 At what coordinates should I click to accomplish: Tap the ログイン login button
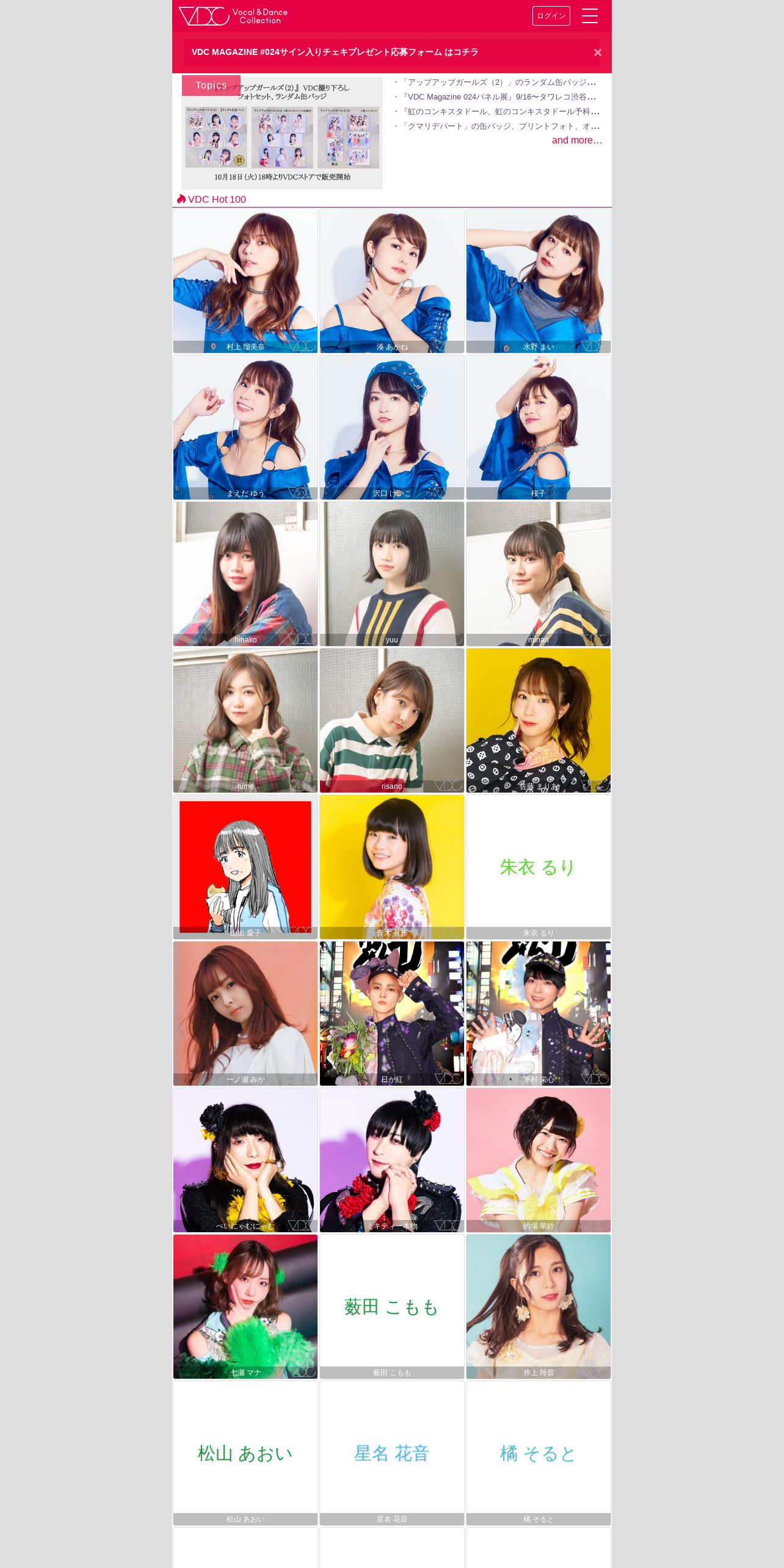(x=551, y=16)
